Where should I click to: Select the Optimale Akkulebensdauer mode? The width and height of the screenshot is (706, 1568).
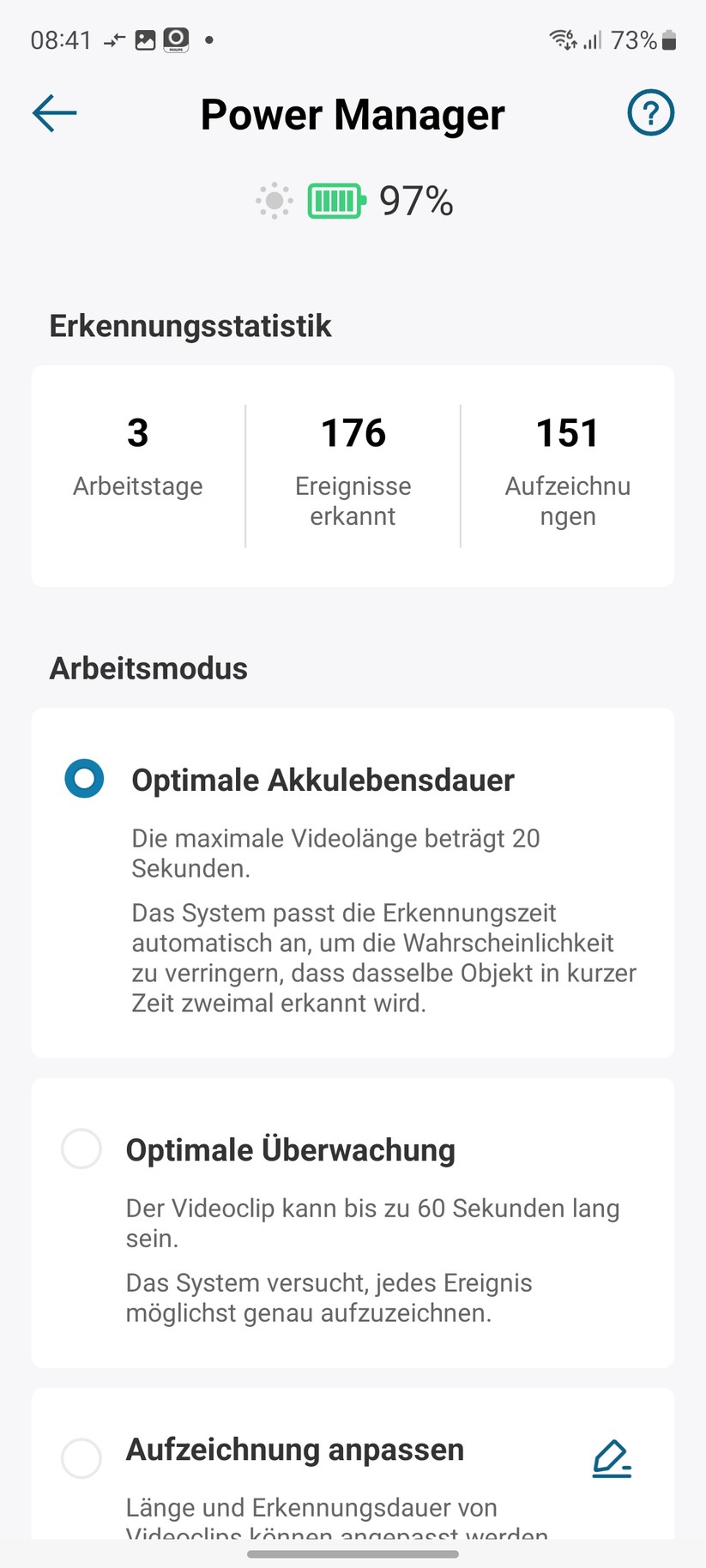pyautogui.click(x=83, y=779)
